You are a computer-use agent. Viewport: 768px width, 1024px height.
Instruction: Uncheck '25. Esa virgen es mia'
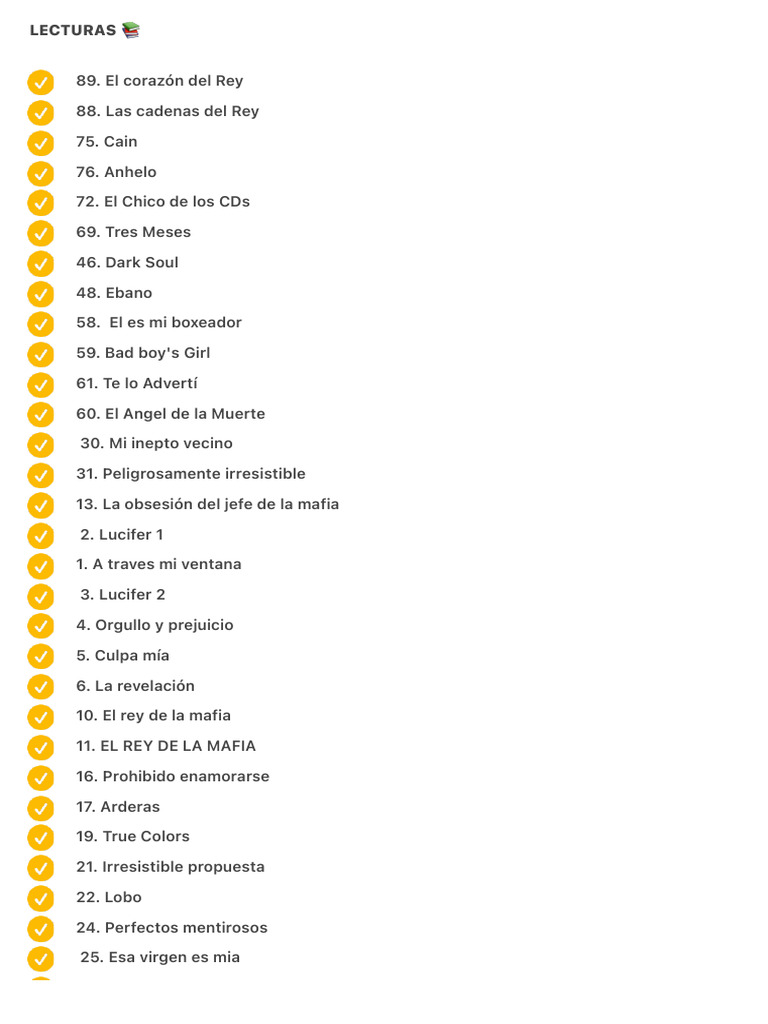(40, 959)
